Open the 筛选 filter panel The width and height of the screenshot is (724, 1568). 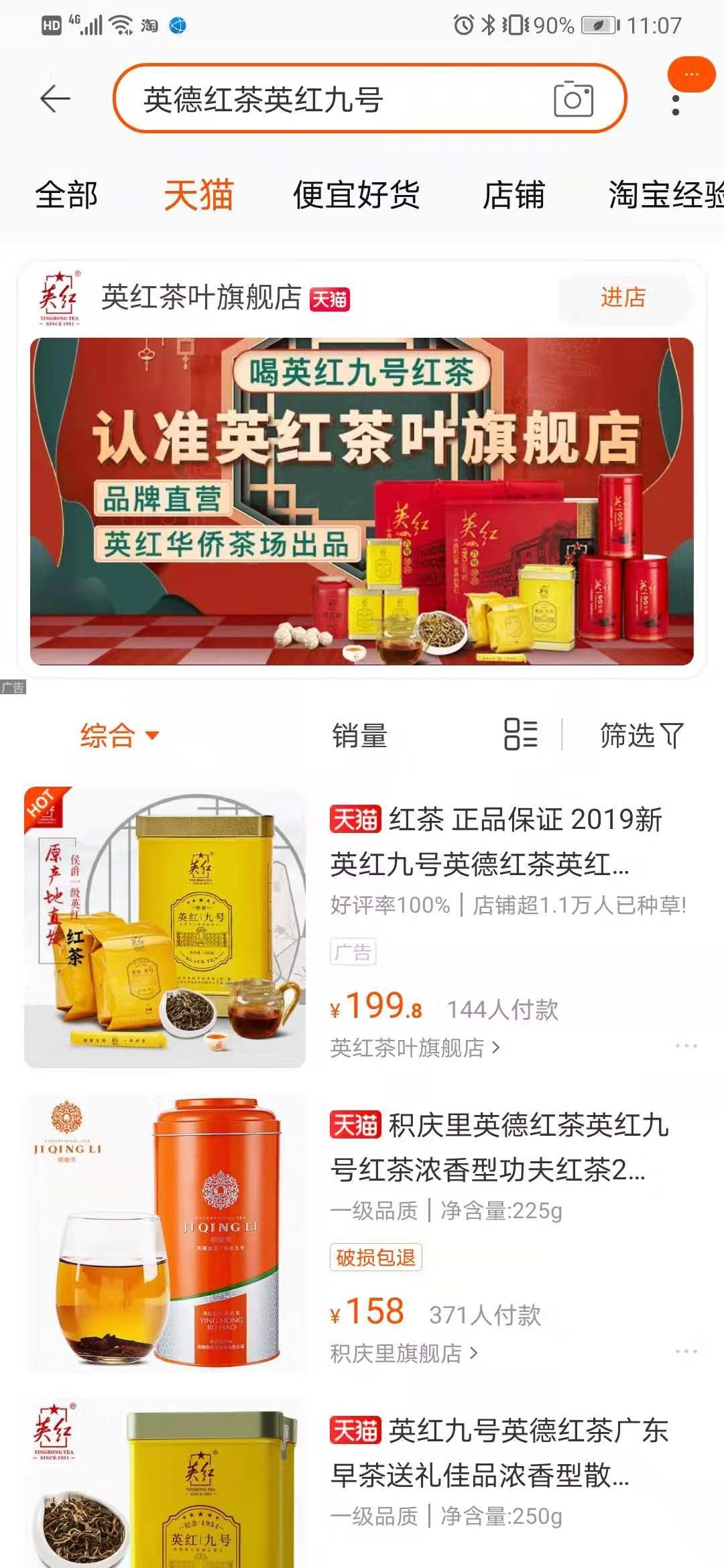tap(641, 735)
